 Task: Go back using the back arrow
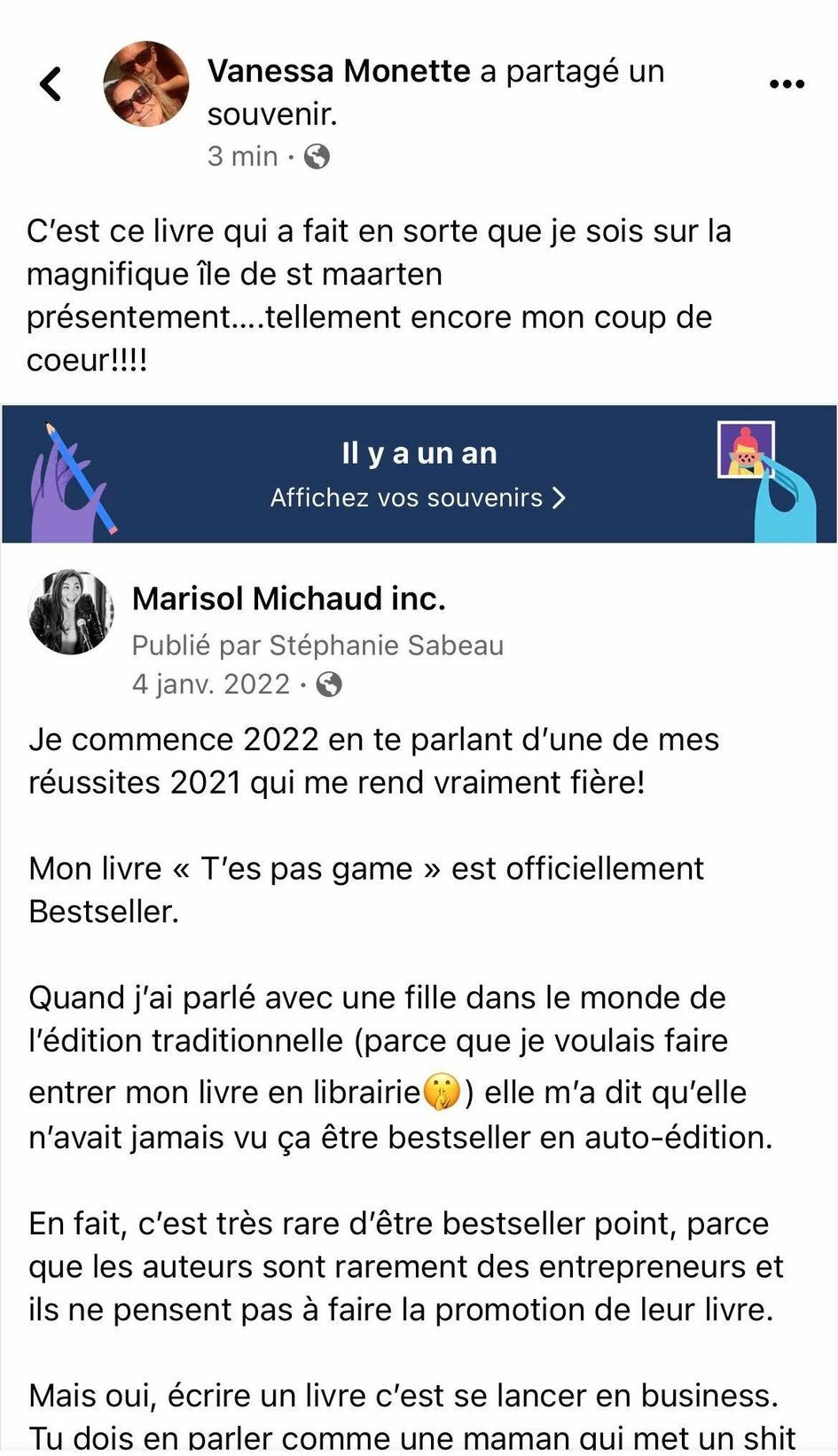coord(51,84)
